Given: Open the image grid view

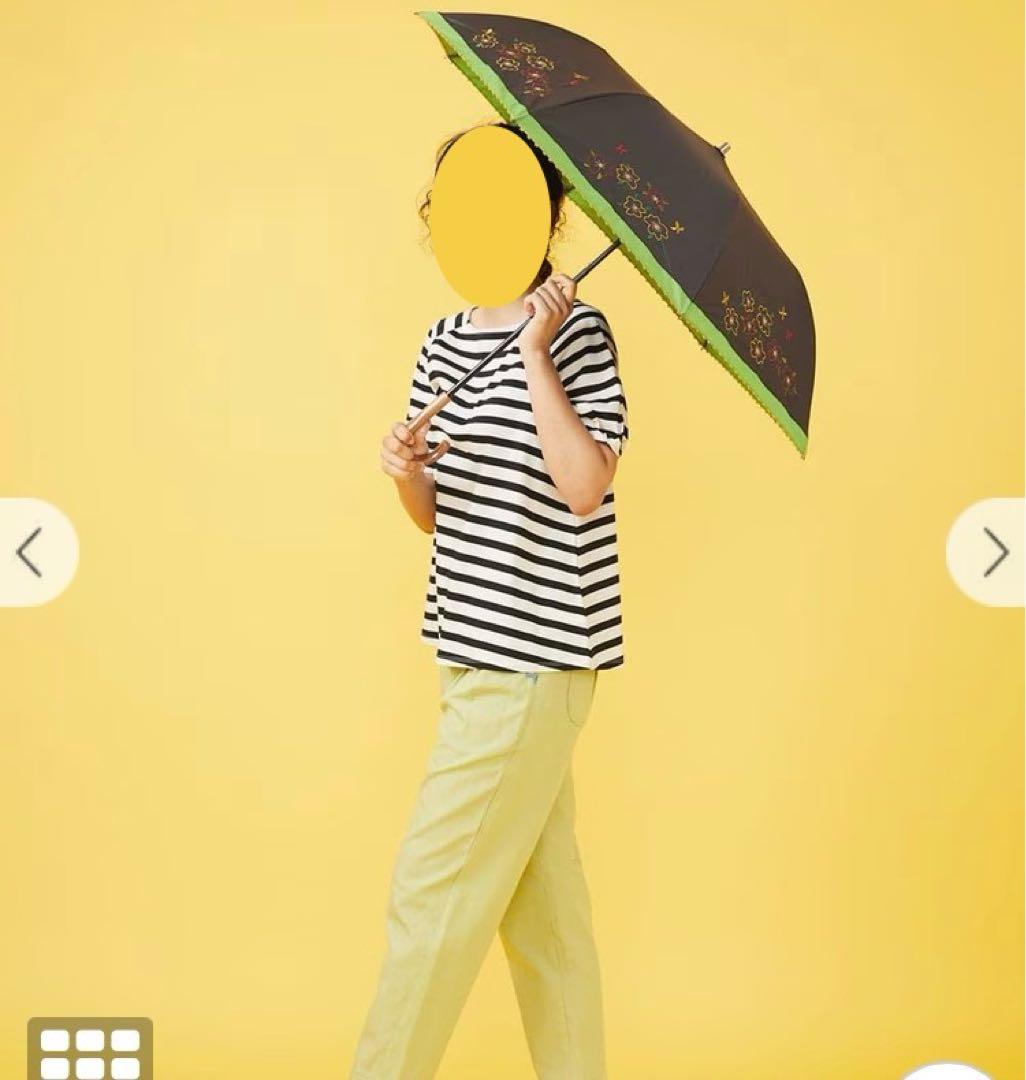Looking at the screenshot, I should (x=90, y=1052).
